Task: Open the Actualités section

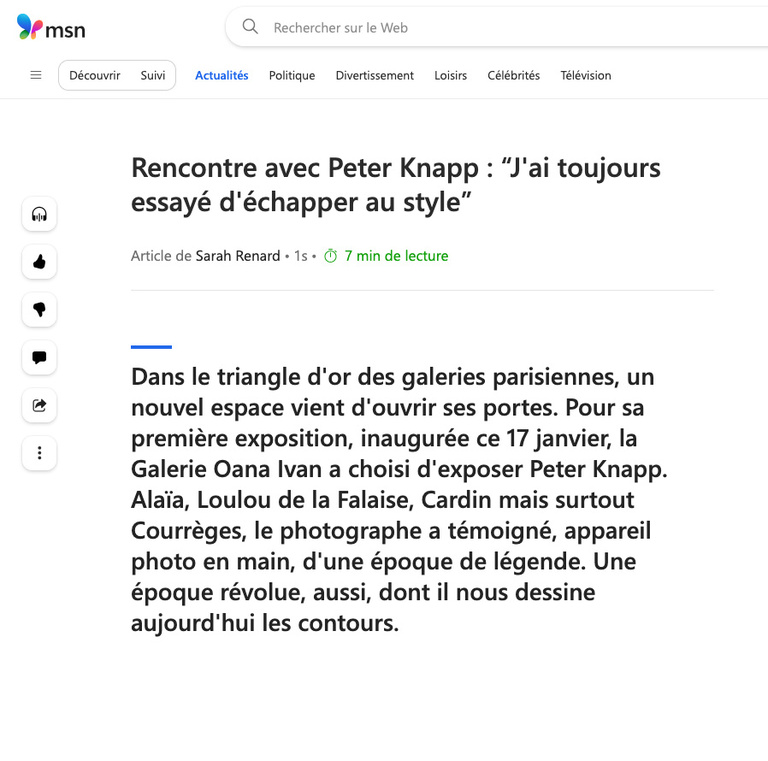Action: tap(221, 75)
